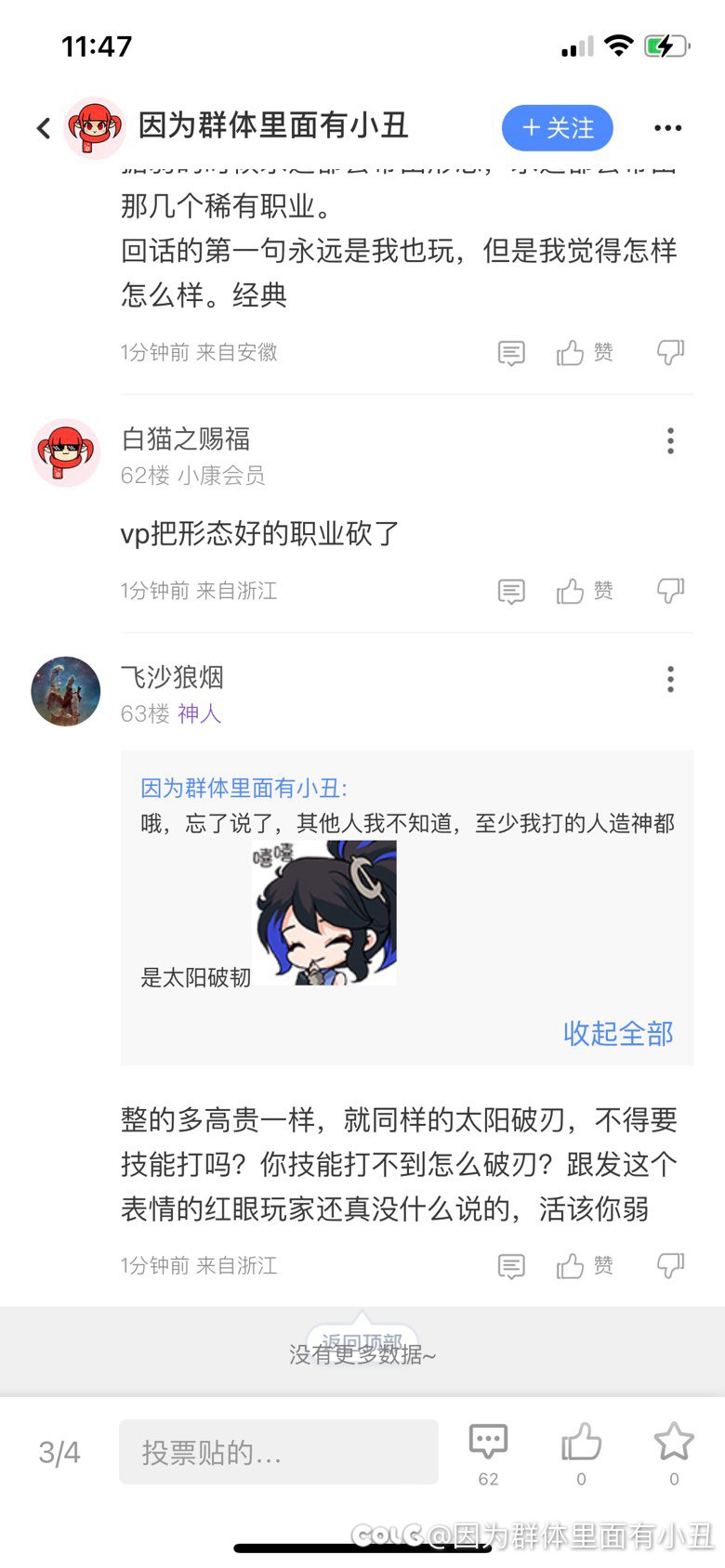Collapse the quoted reply with 收起全部

[618, 1033]
